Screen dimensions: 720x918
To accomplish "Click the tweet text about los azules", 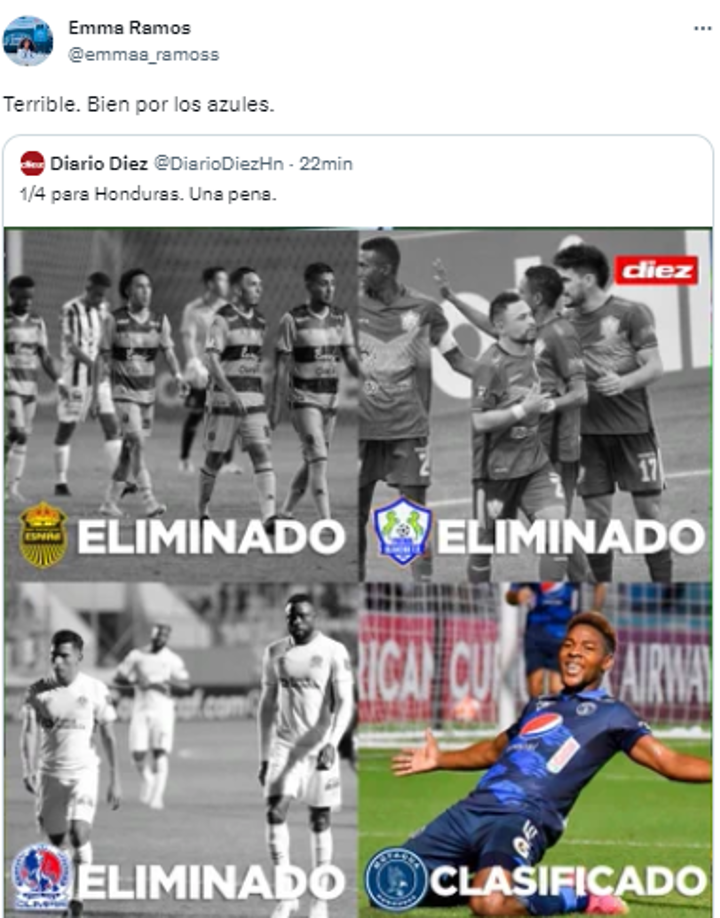I will tap(135, 104).
